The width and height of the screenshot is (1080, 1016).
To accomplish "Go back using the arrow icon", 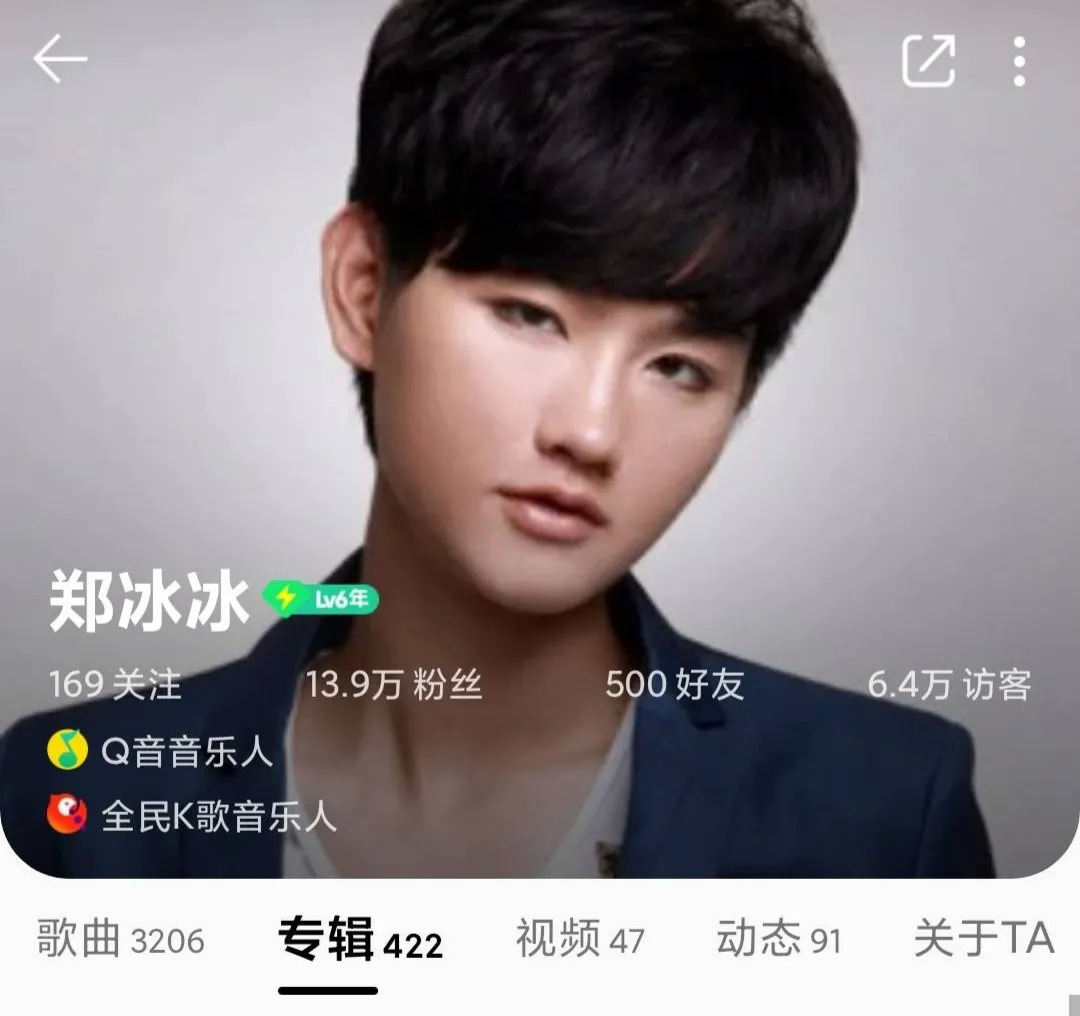I will (60, 60).
